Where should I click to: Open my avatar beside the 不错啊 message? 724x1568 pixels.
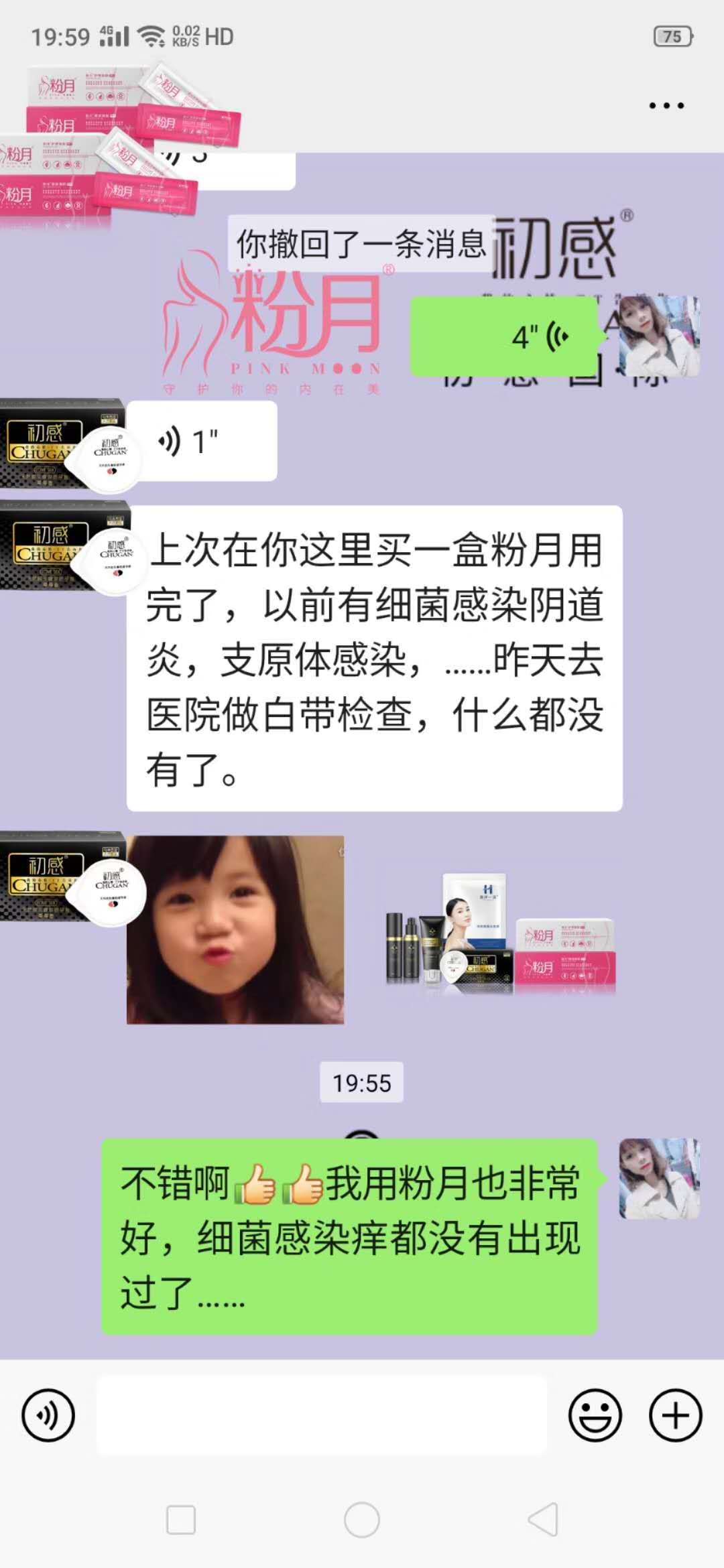point(659,1179)
